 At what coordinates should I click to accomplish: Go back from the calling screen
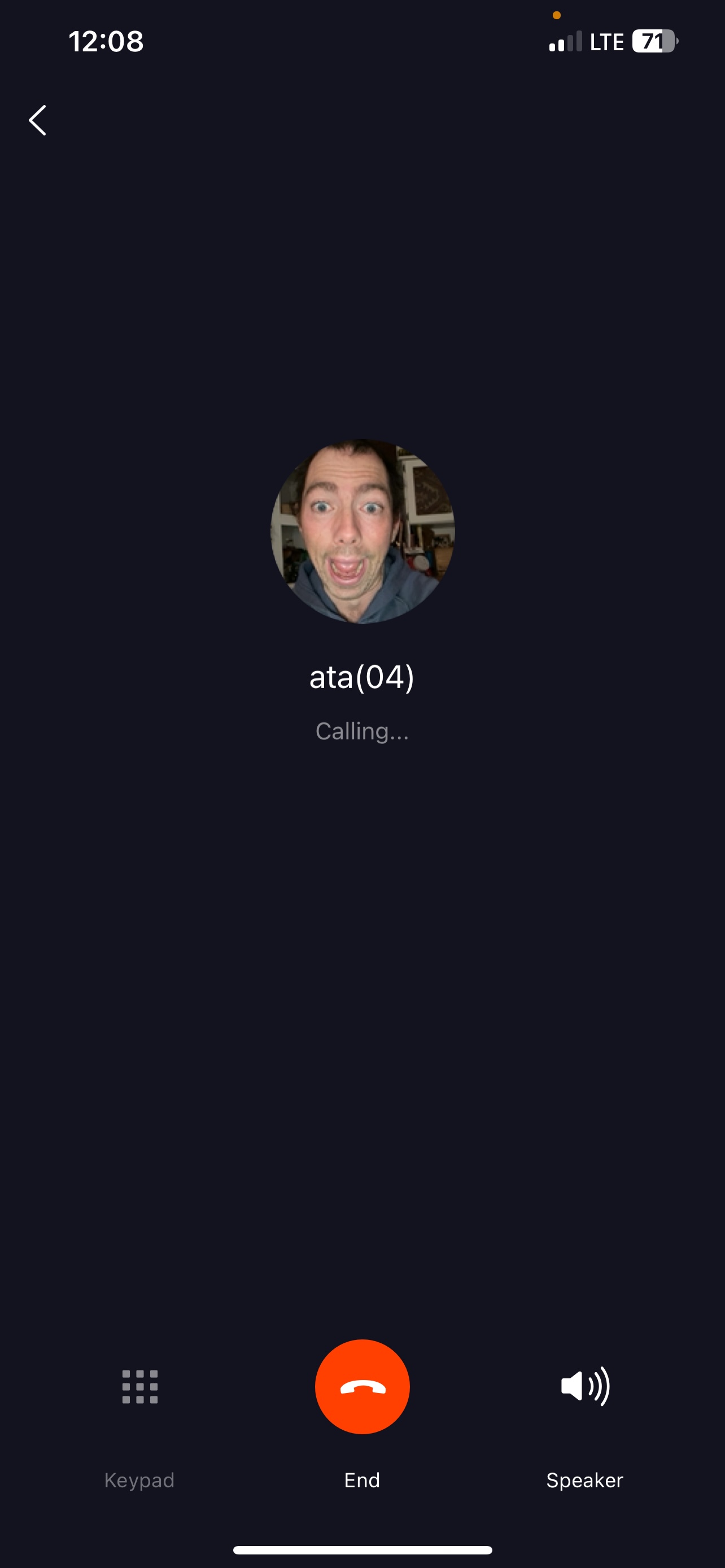tap(38, 120)
